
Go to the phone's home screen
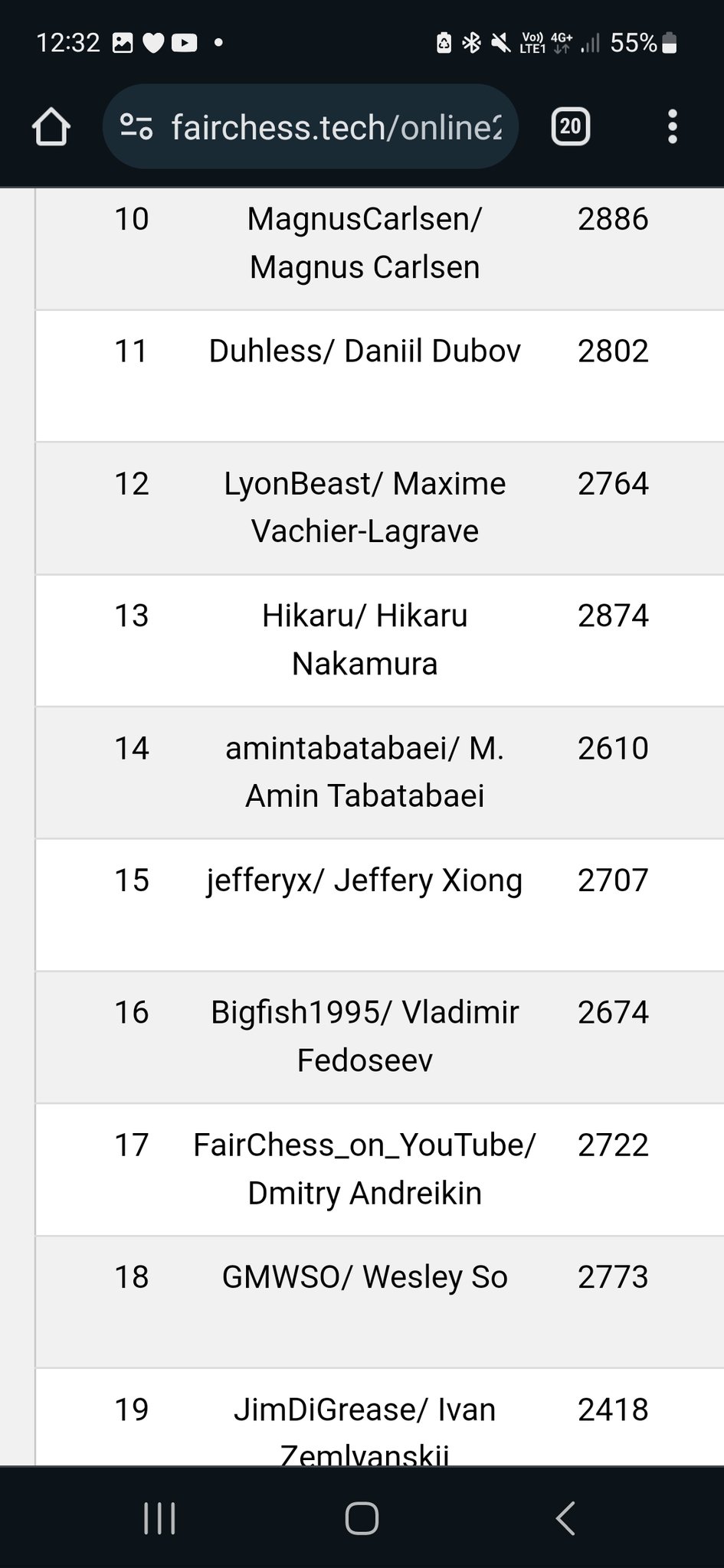pyautogui.click(x=362, y=1517)
